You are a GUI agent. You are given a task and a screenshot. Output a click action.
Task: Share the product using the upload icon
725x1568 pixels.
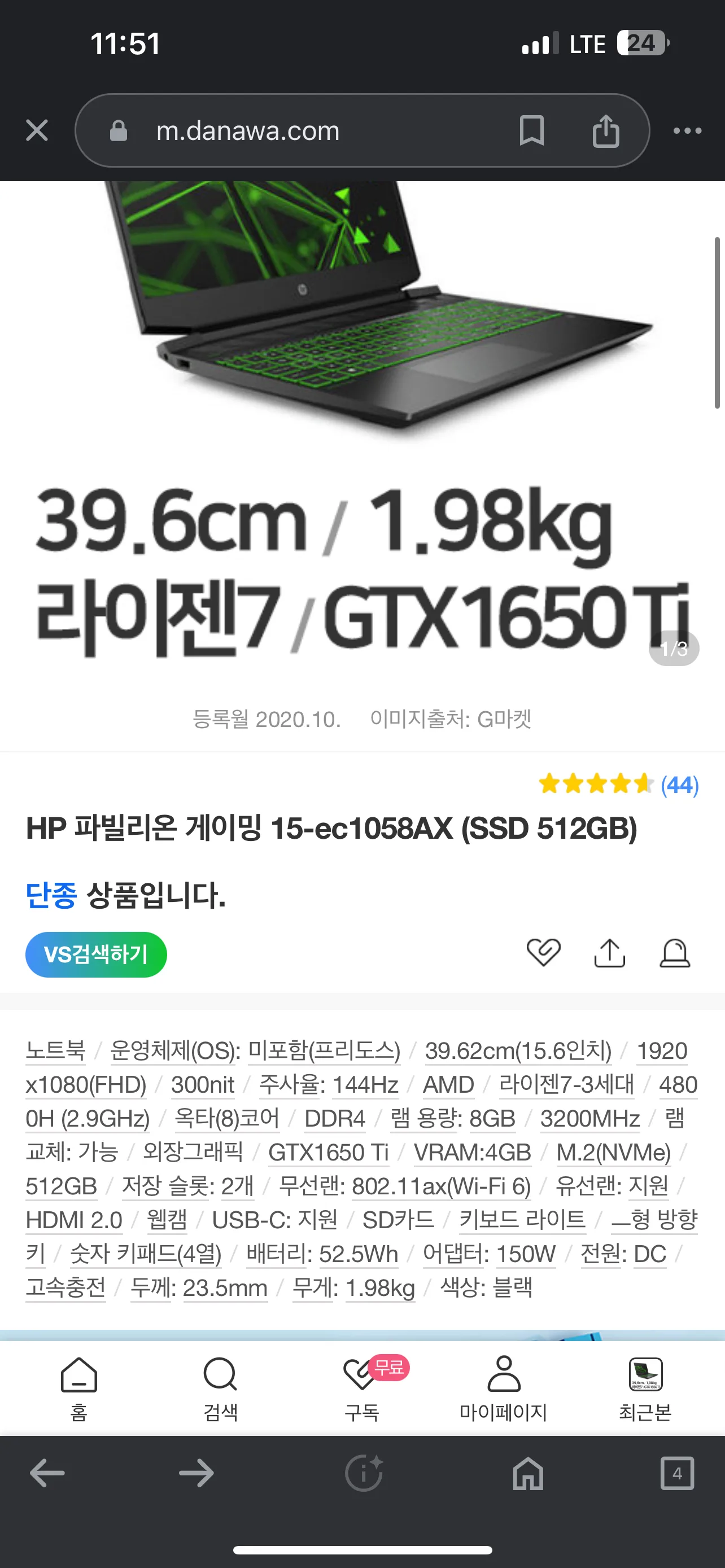click(610, 953)
